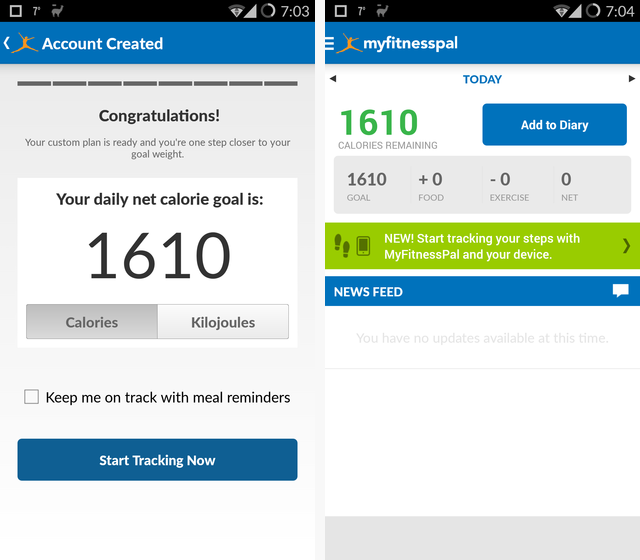Select the Calories unit option
The height and width of the screenshot is (560, 640).
[x=92, y=322]
